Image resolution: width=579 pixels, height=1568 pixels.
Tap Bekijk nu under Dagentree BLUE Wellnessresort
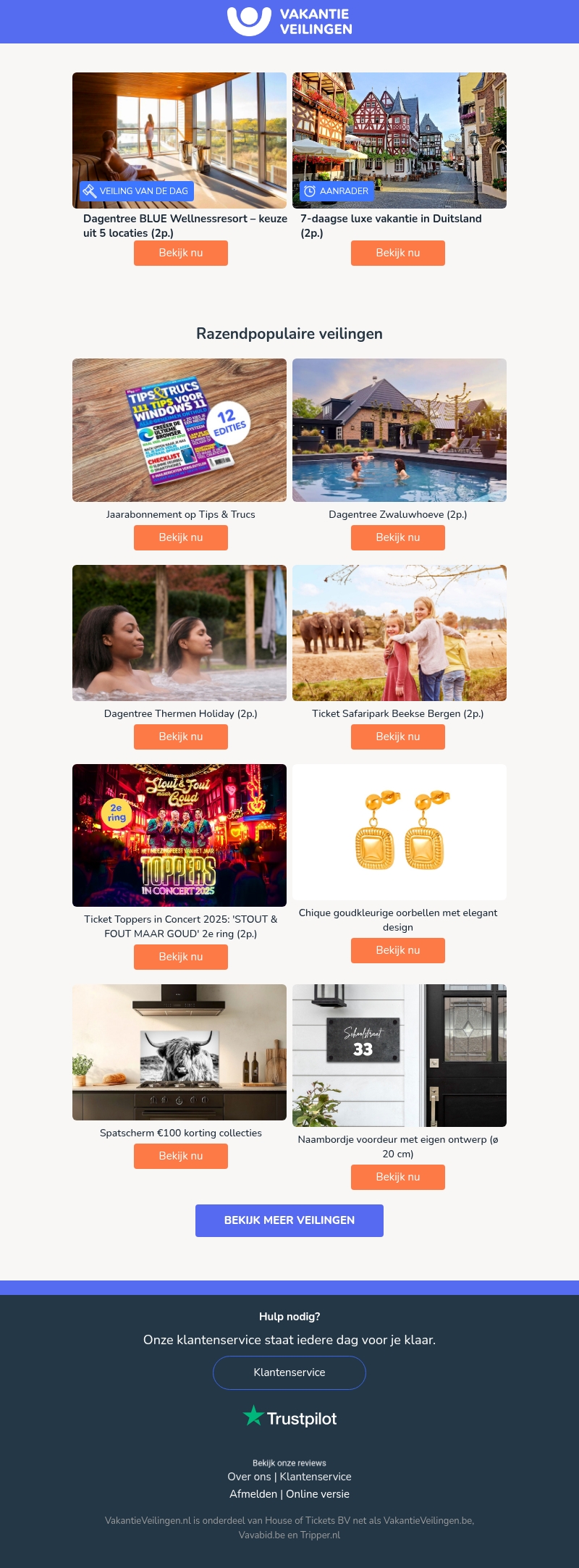[x=181, y=253]
